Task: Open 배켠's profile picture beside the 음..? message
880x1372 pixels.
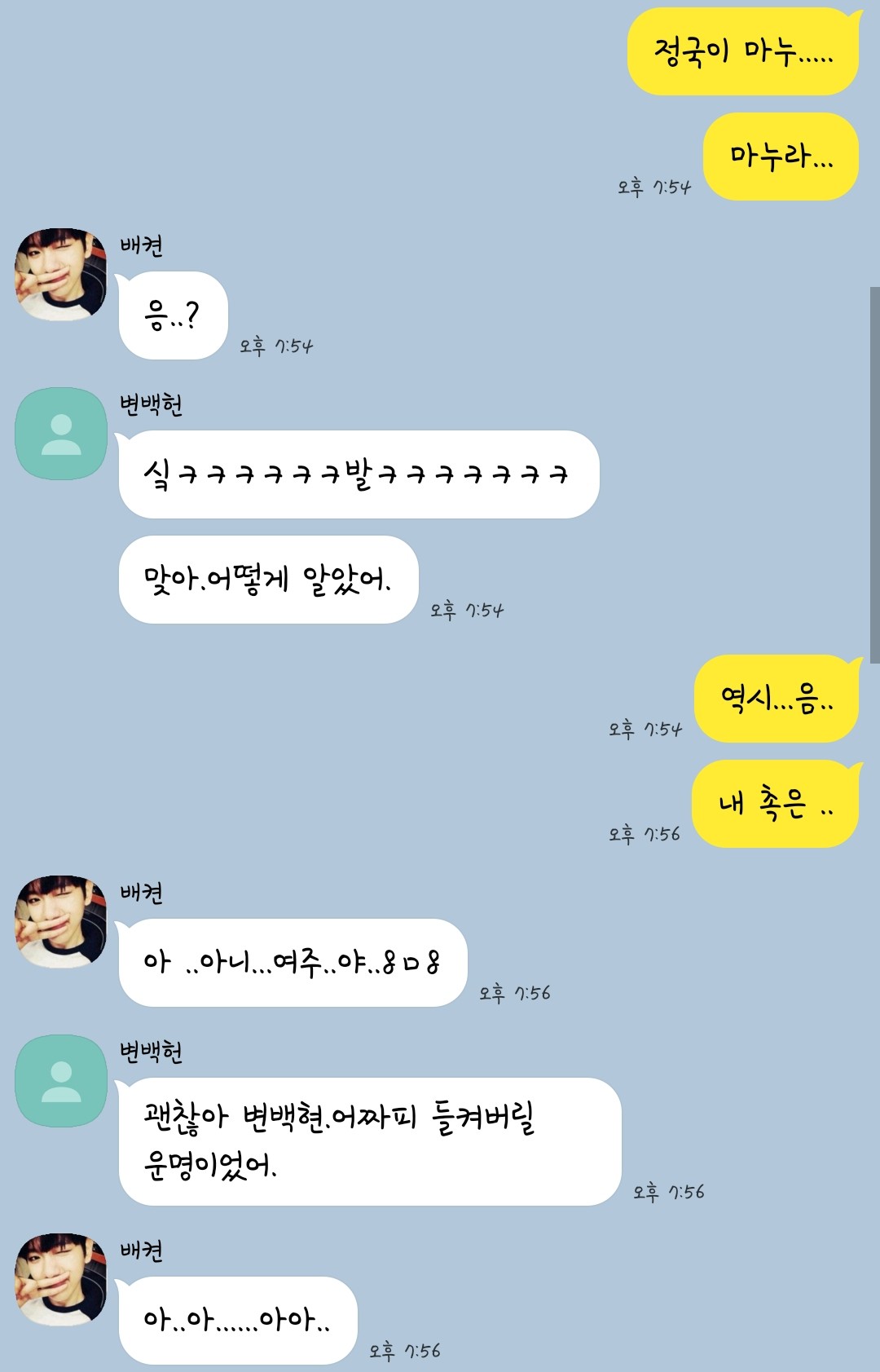Action: tap(61, 275)
